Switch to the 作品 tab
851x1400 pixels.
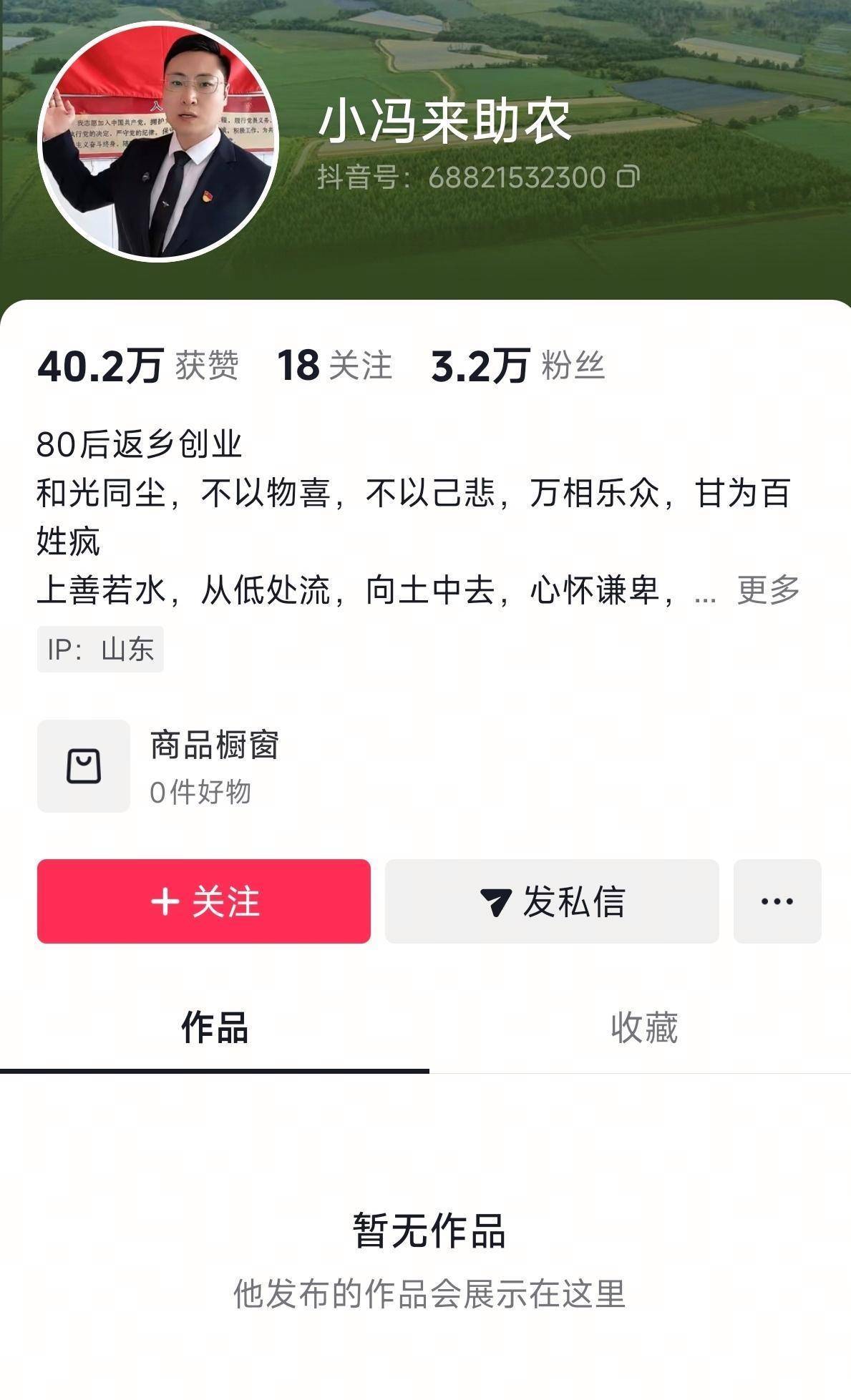[214, 1028]
